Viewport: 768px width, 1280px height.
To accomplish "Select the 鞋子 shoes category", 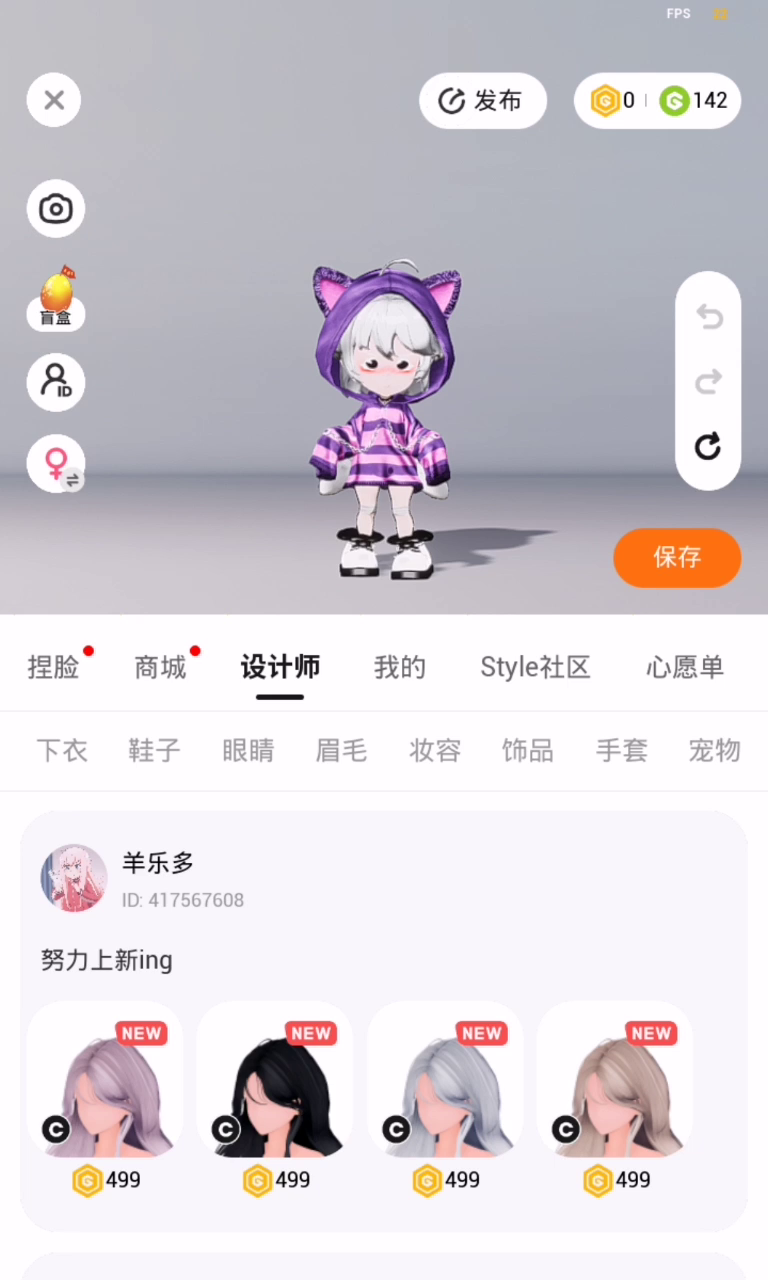I will pyautogui.click(x=155, y=750).
